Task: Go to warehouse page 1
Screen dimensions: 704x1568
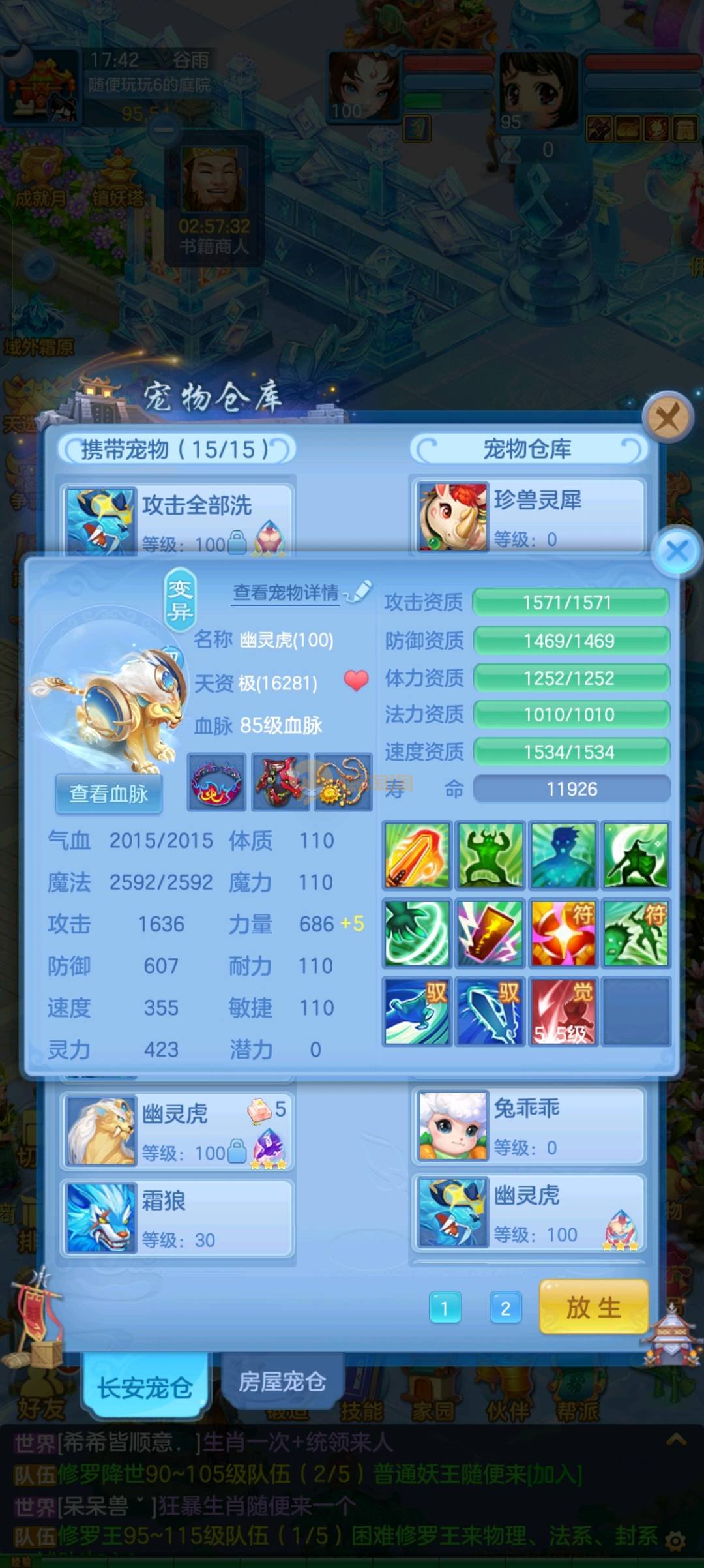Action: pos(445,1308)
